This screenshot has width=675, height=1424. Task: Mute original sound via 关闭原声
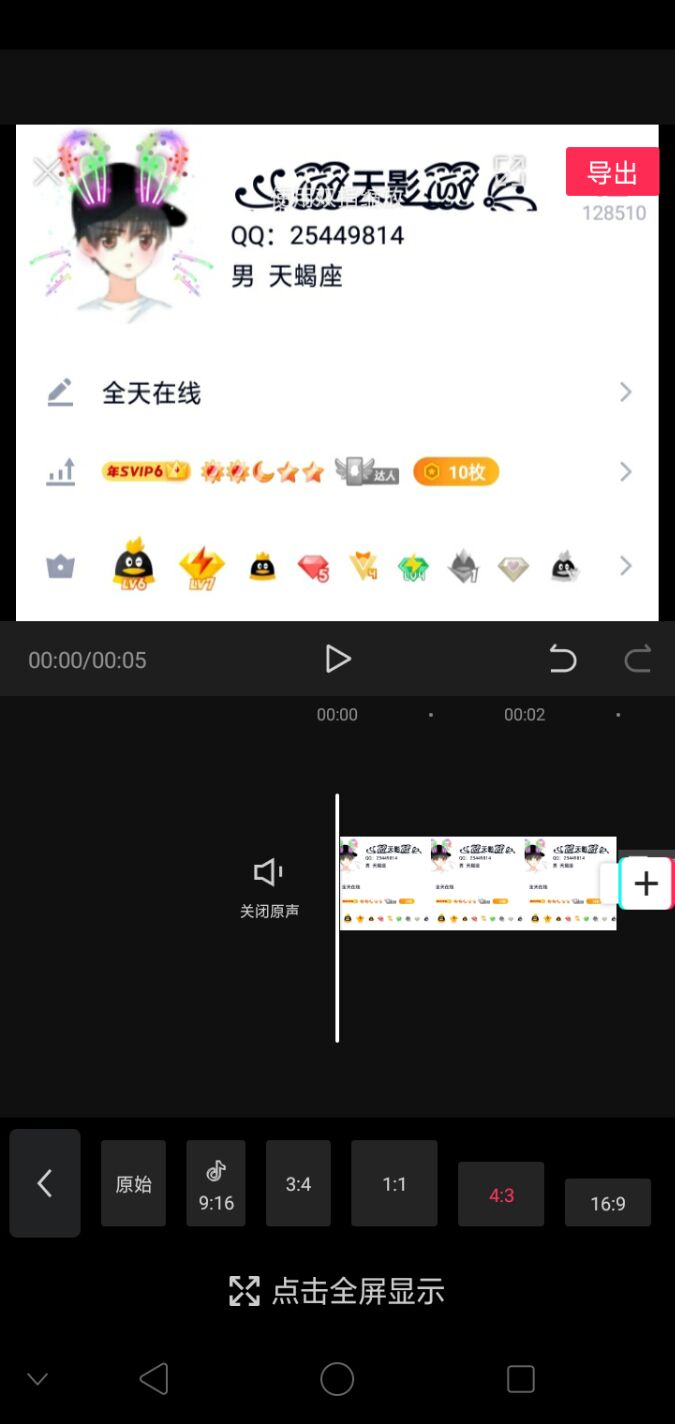(269, 886)
